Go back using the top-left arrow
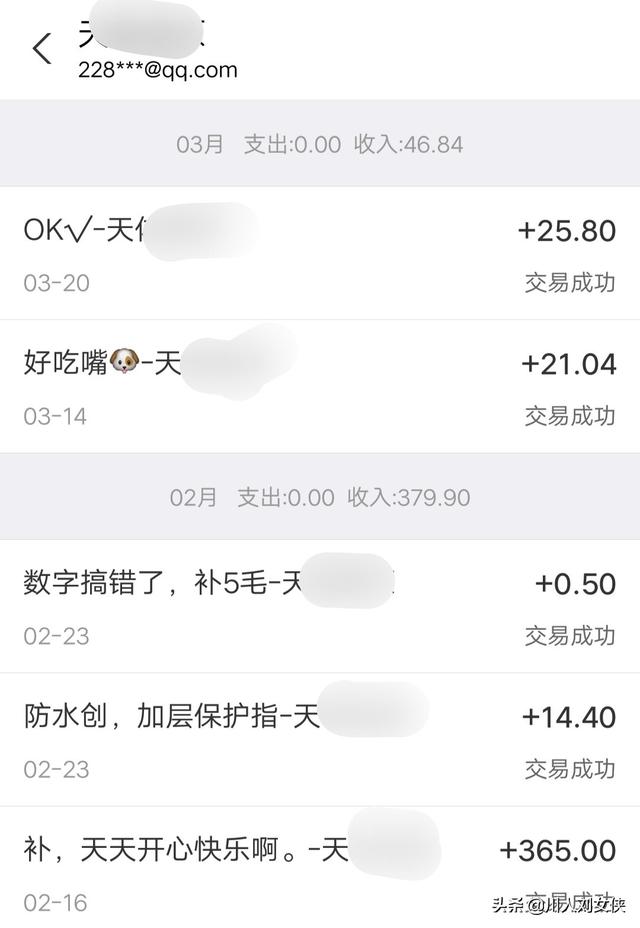Screen dimensions: 640x928 42,48
